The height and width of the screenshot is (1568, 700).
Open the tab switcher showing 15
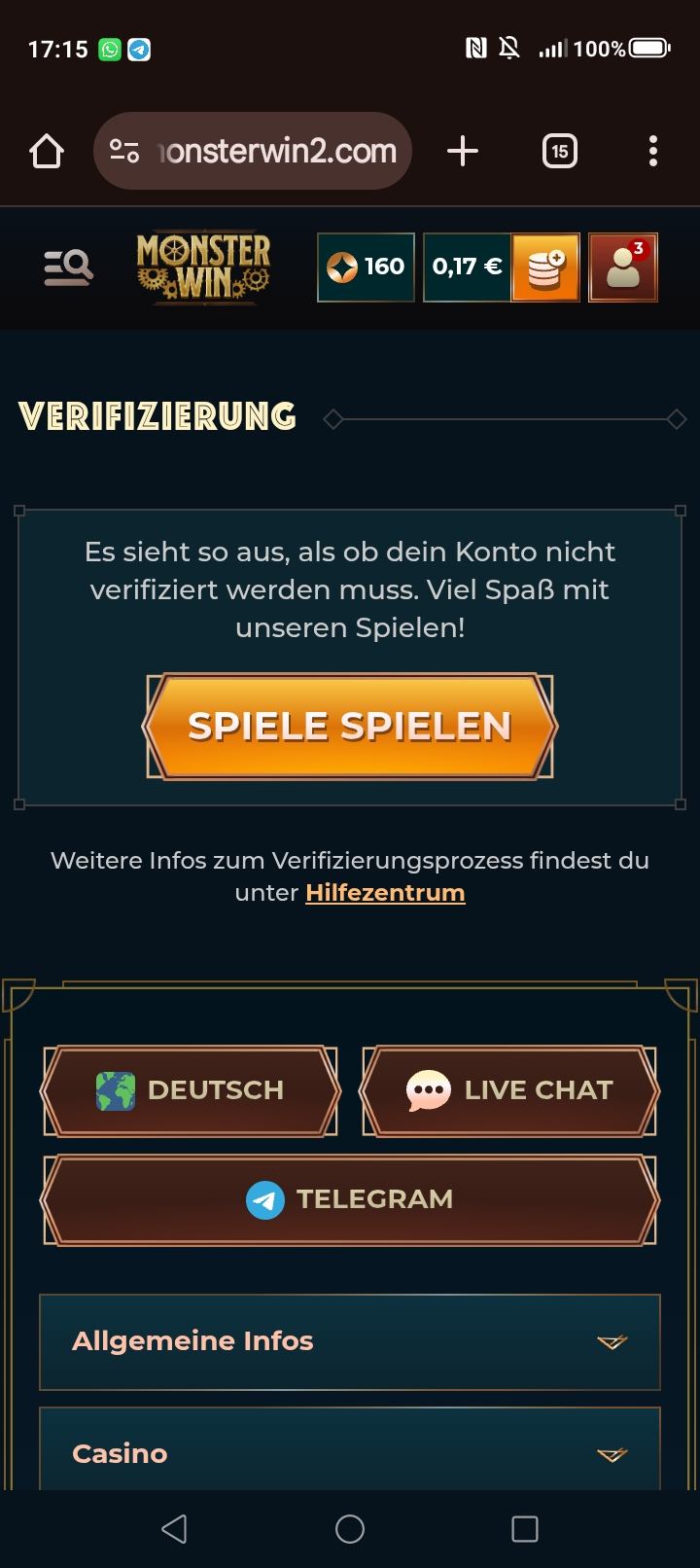tap(559, 152)
